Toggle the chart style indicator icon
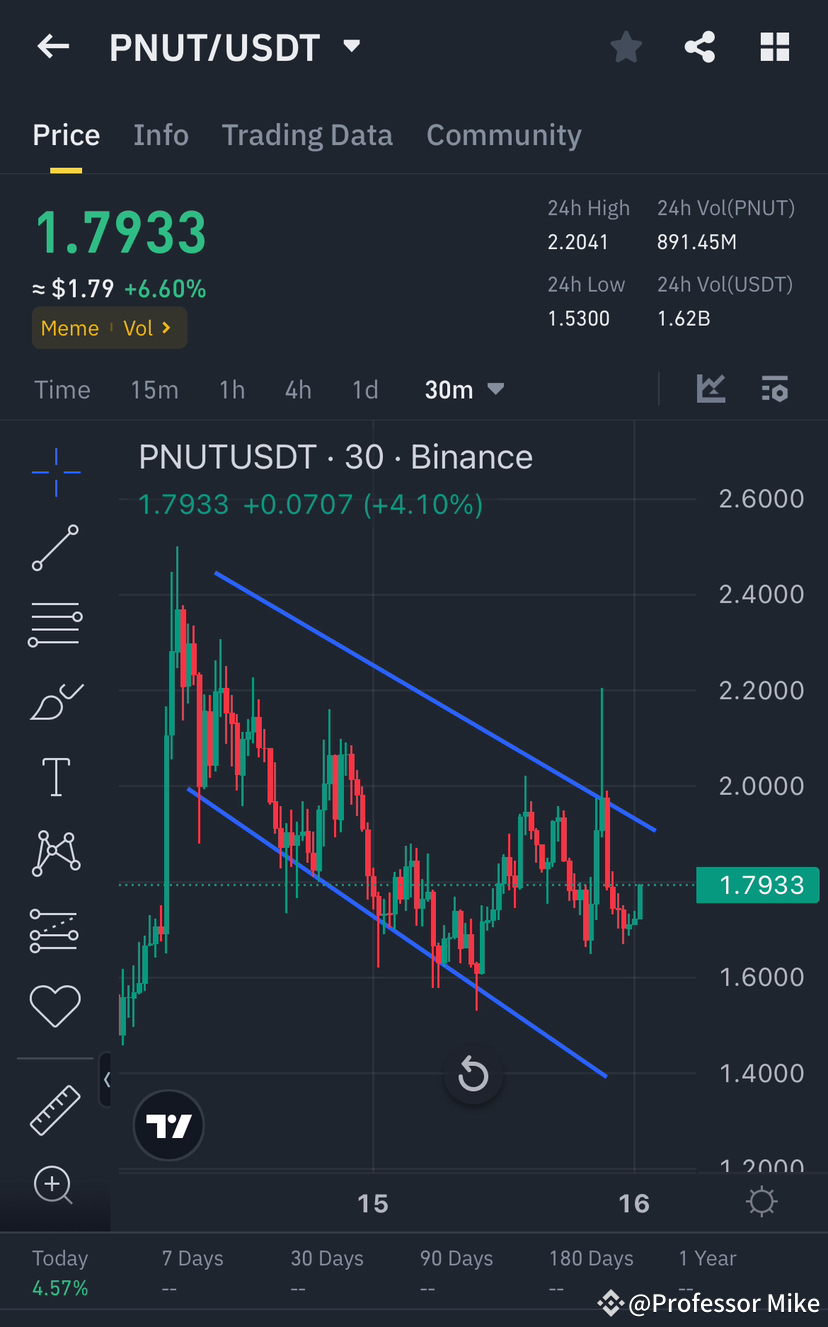This screenshot has width=828, height=1327. click(711, 389)
